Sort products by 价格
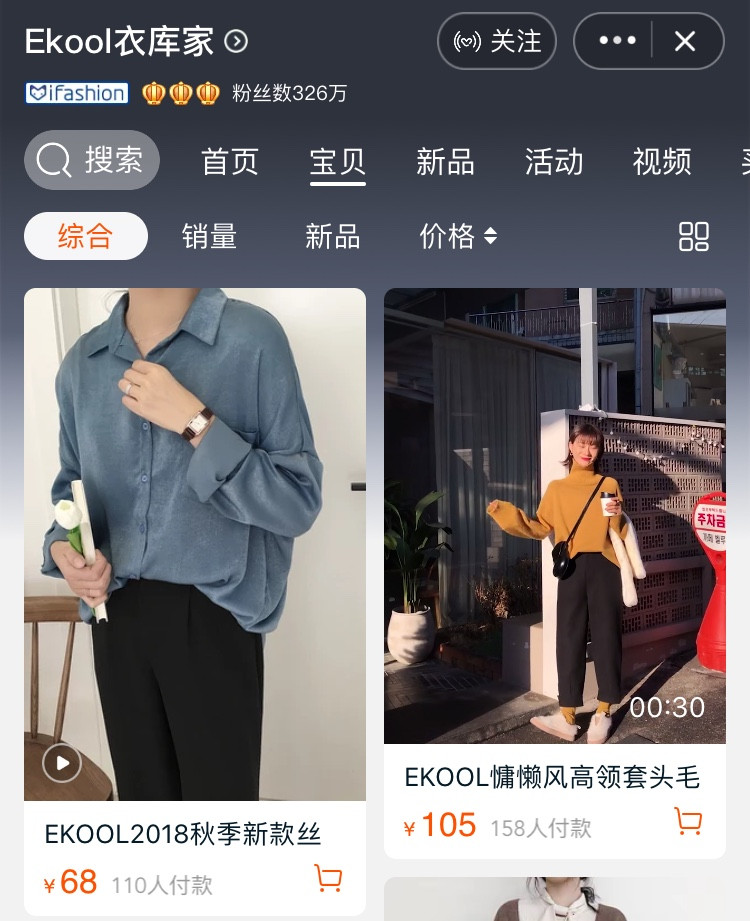 457,236
